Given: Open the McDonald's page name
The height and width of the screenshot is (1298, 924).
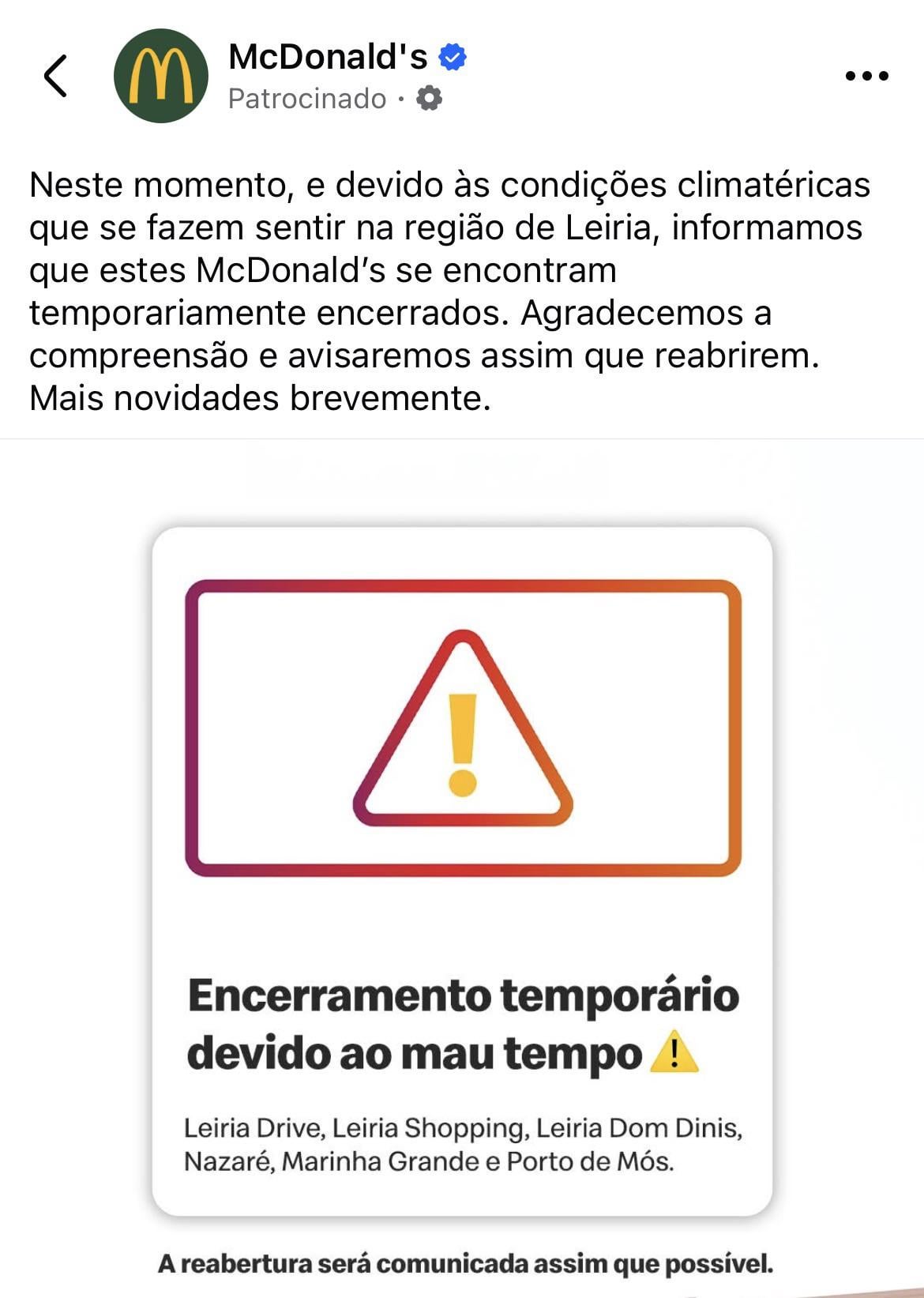Looking at the screenshot, I should pos(328,57).
